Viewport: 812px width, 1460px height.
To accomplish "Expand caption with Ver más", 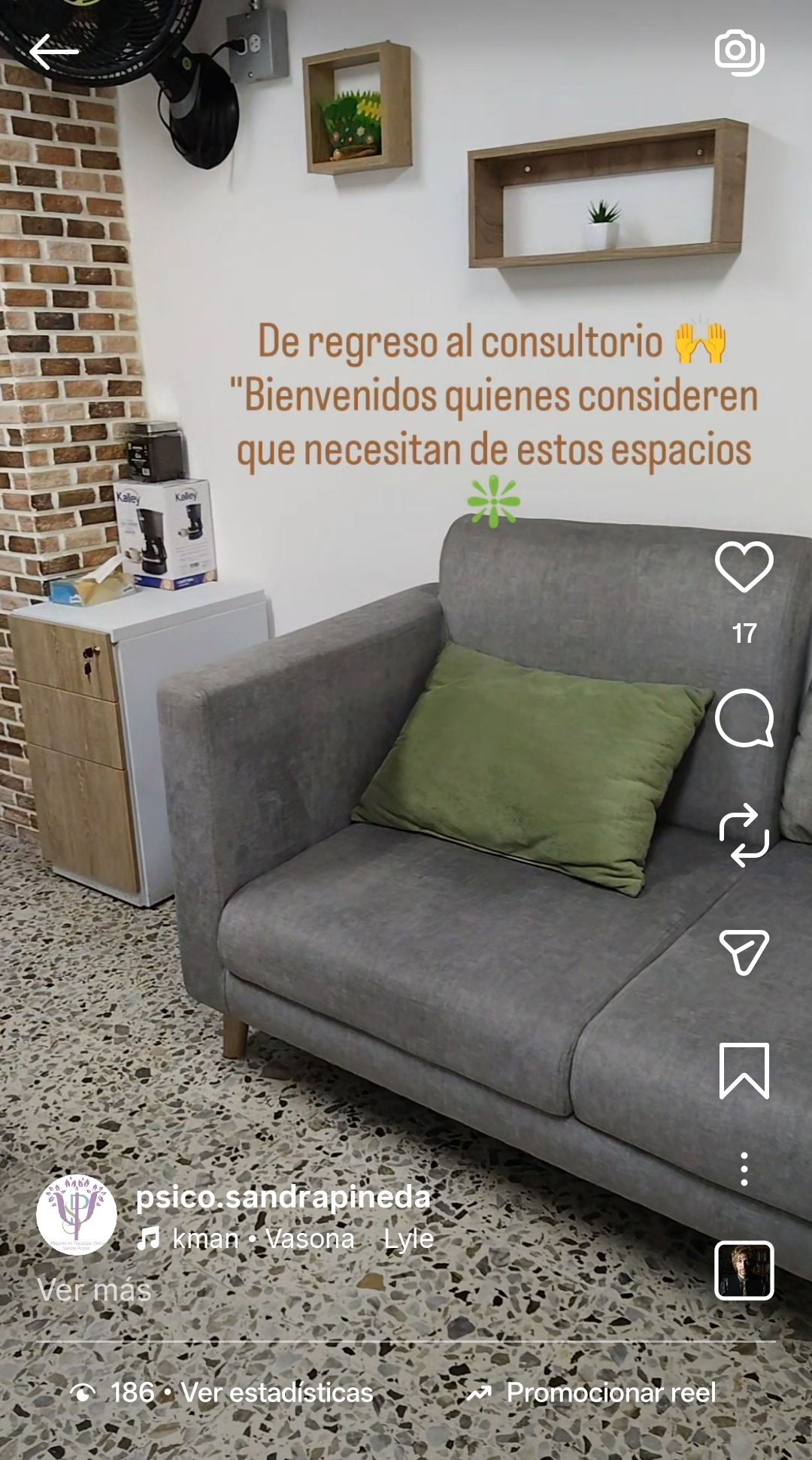I will (x=94, y=1290).
